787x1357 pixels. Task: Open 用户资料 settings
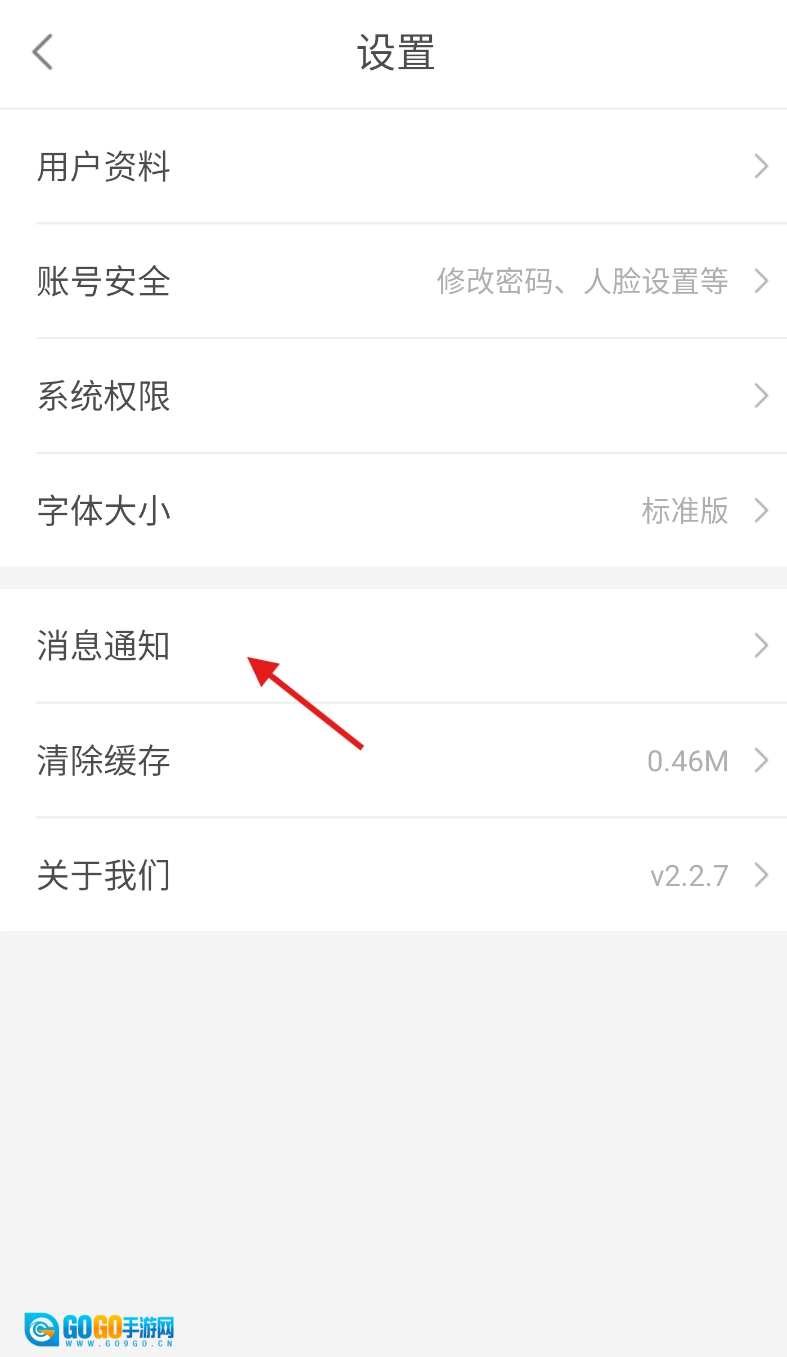coord(393,167)
